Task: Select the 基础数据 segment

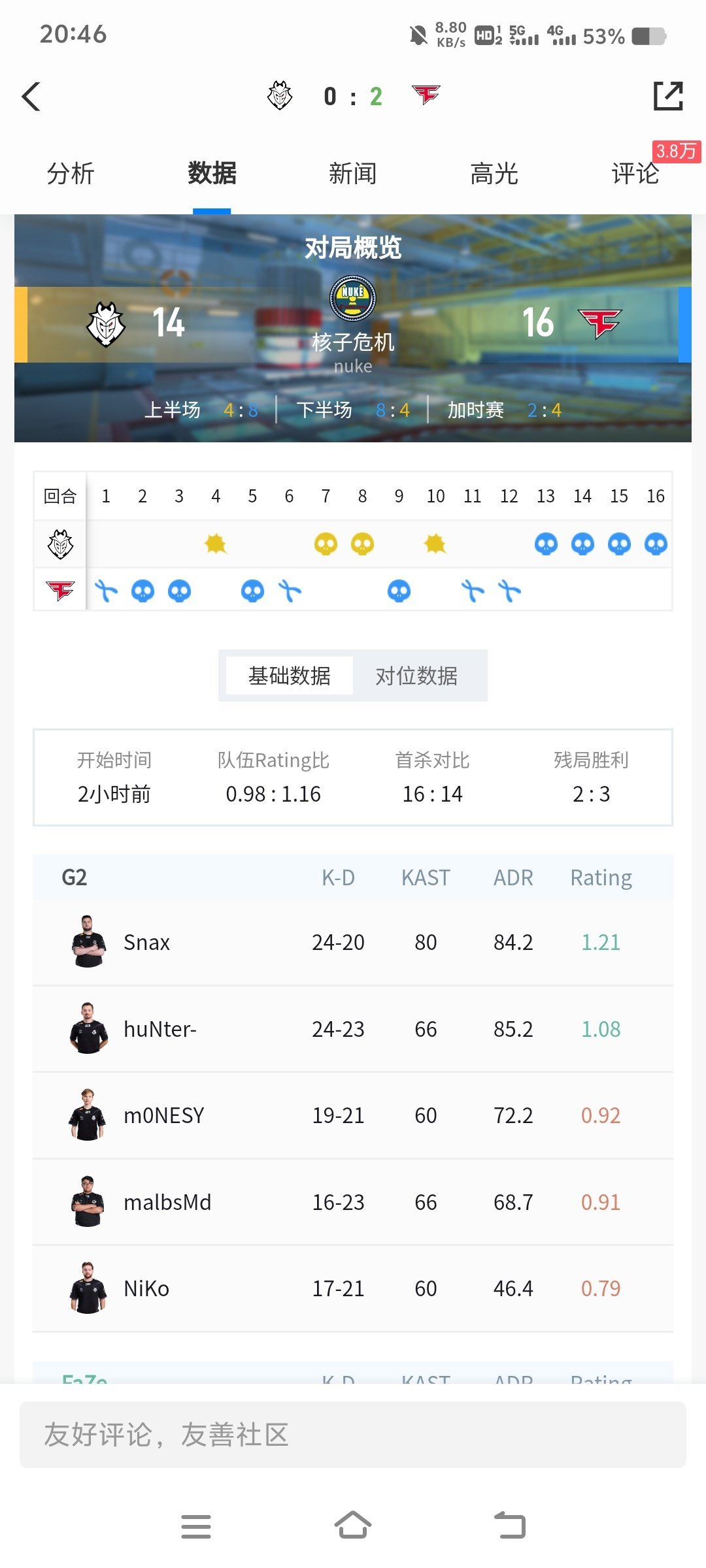Action: pyautogui.click(x=290, y=676)
